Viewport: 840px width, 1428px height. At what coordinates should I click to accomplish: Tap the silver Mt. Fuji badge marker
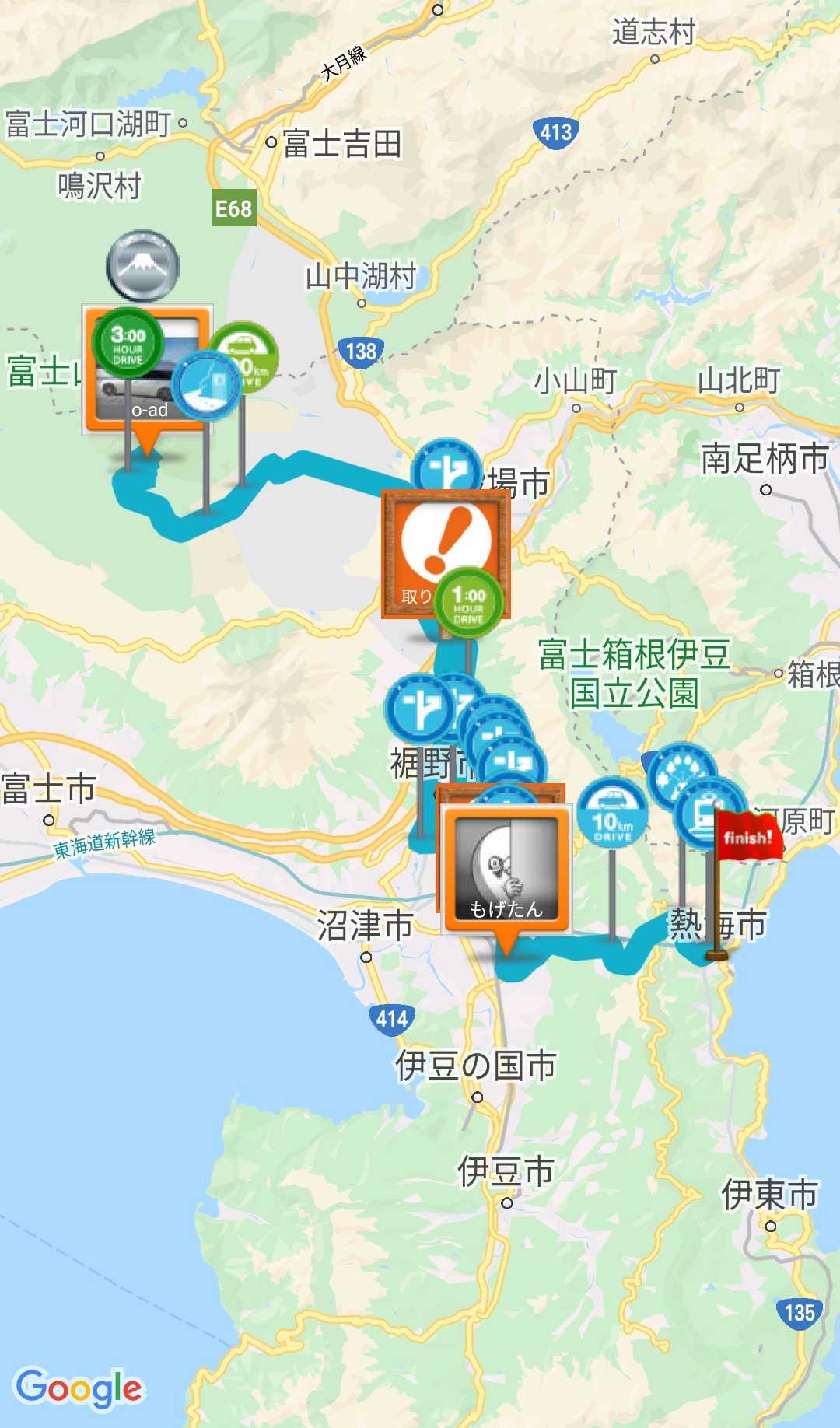[x=142, y=266]
